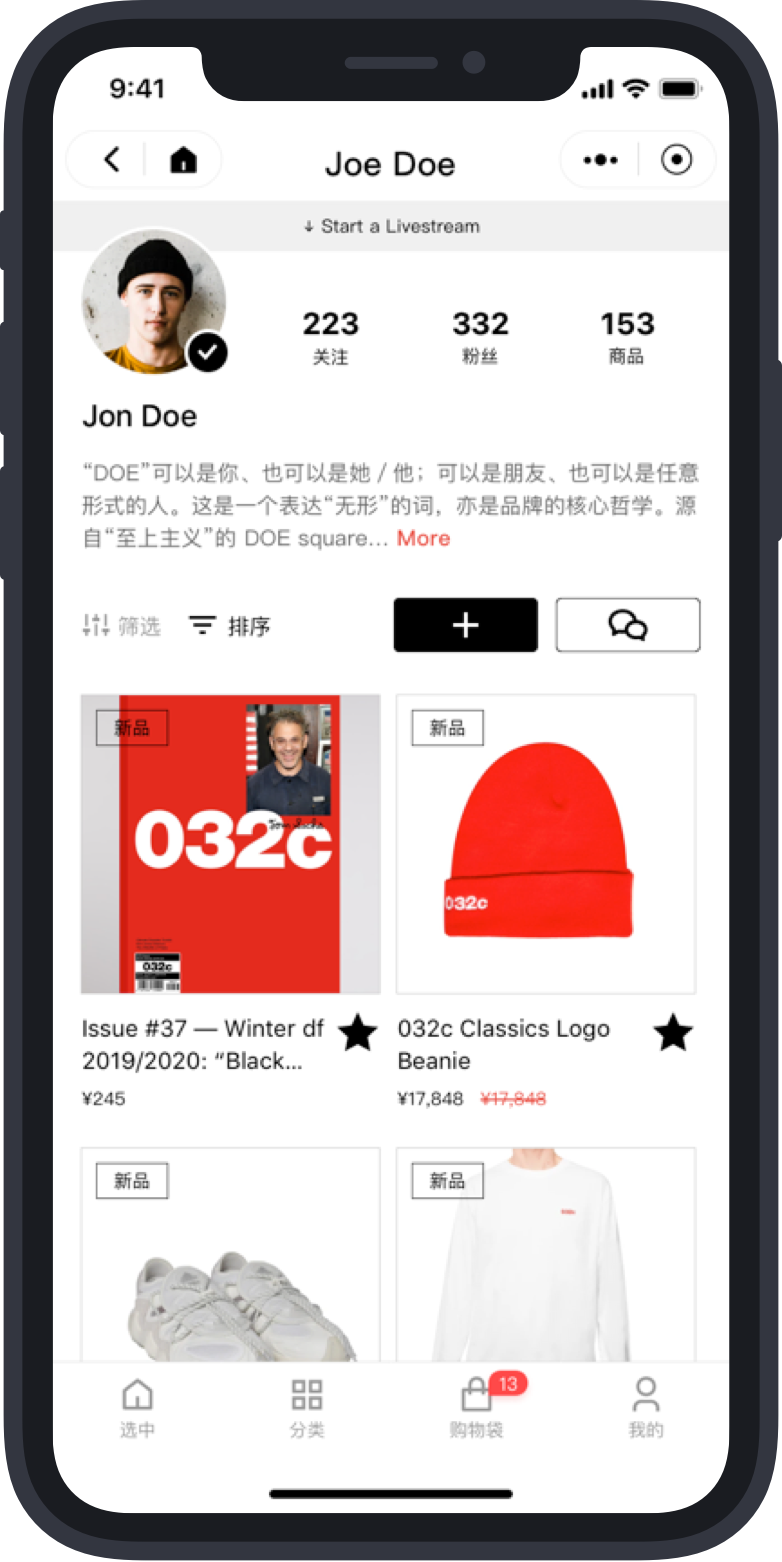Image resolution: width=782 pixels, height=1562 pixels.
Task: Open the 332 粉丝 followers list
Action: click(x=480, y=337)
